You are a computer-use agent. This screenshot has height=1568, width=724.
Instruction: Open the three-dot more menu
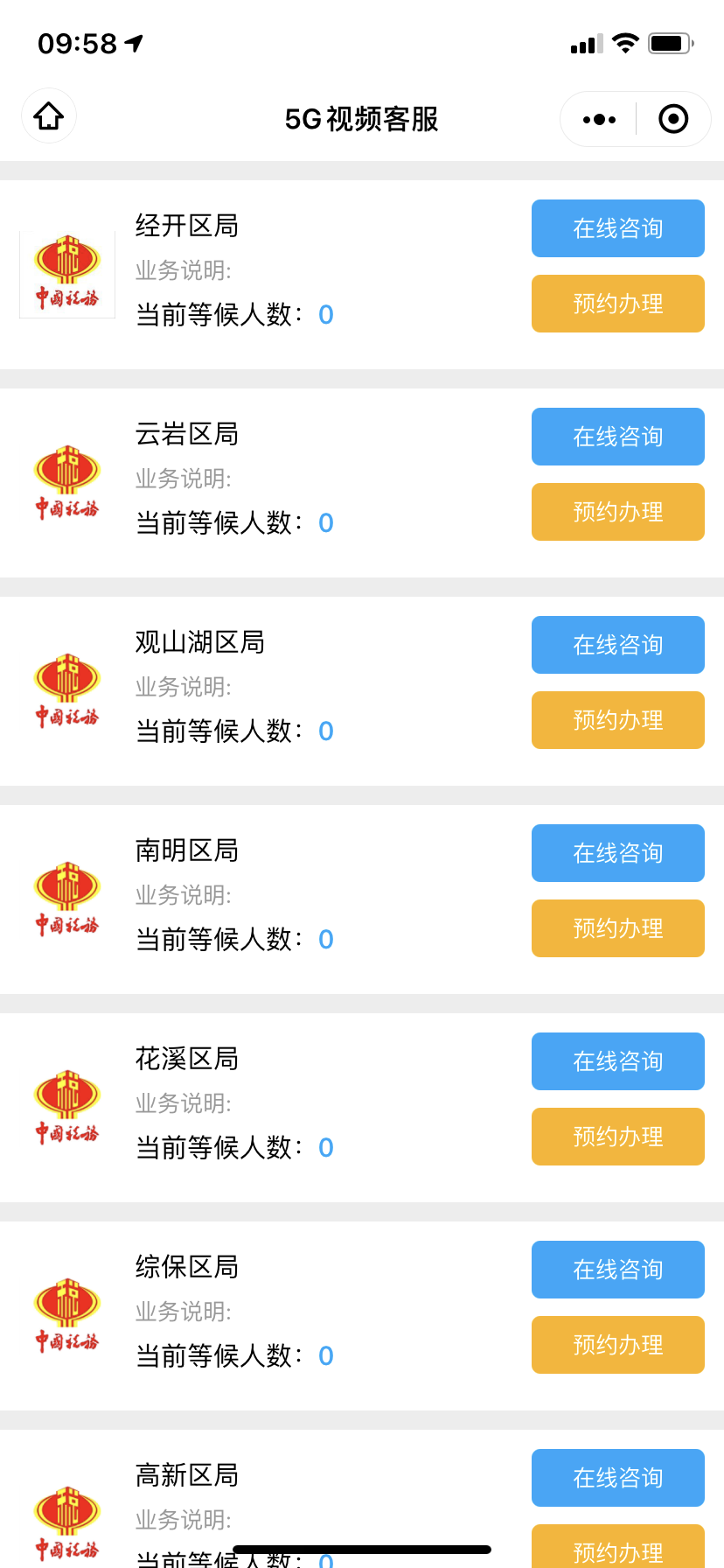(x=599, y=119)
